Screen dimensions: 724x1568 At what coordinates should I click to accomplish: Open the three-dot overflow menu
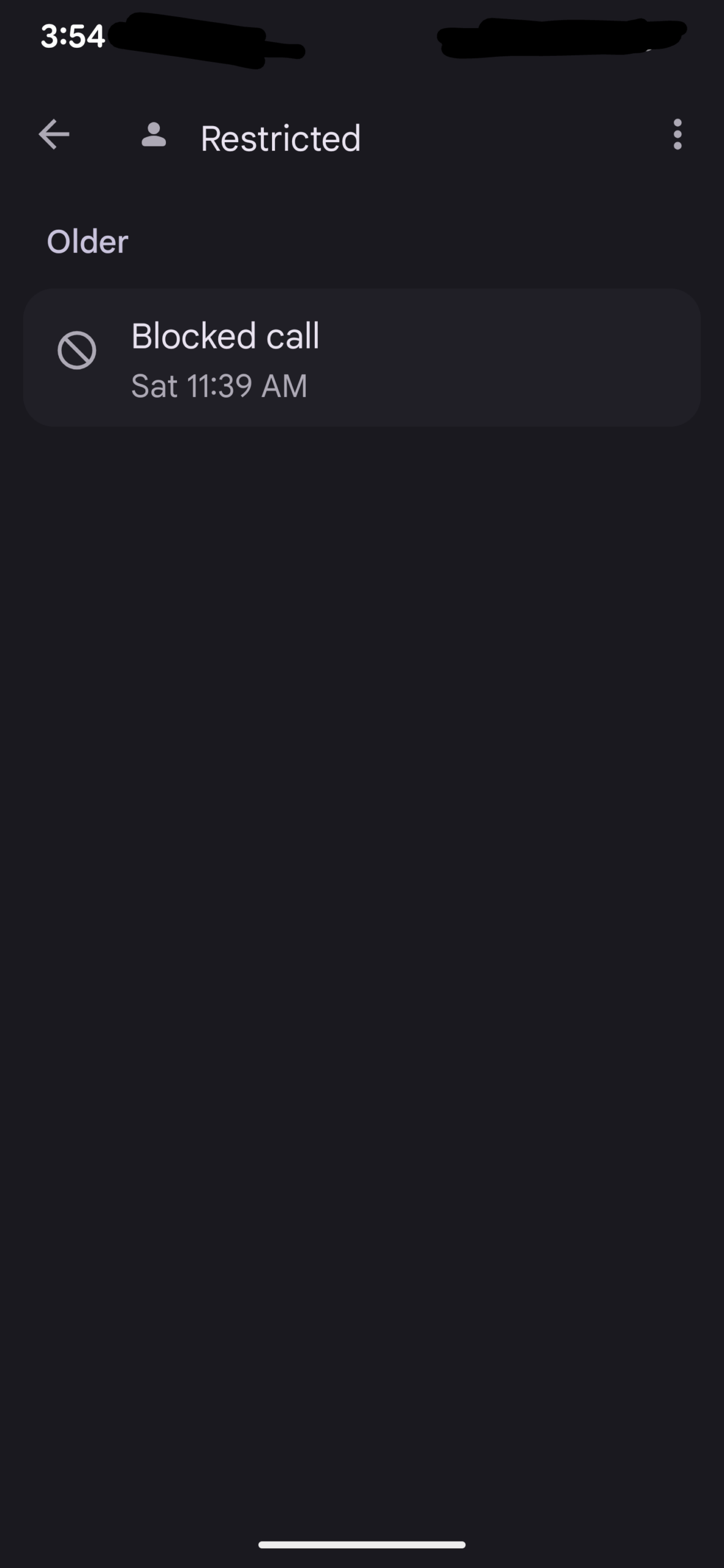pyautogui.click(x=677, y=135)
